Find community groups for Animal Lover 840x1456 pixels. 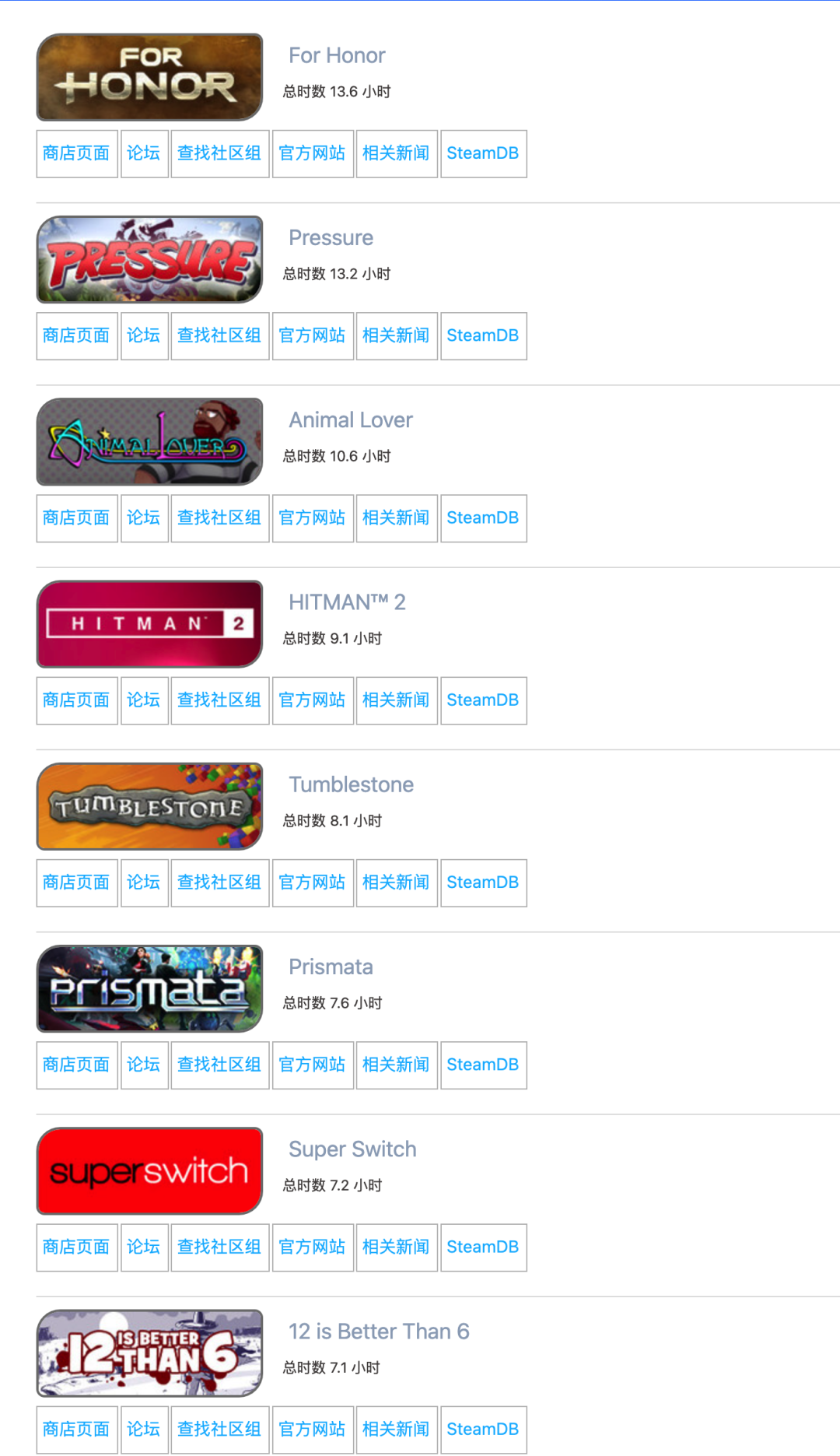pos(220,518)
